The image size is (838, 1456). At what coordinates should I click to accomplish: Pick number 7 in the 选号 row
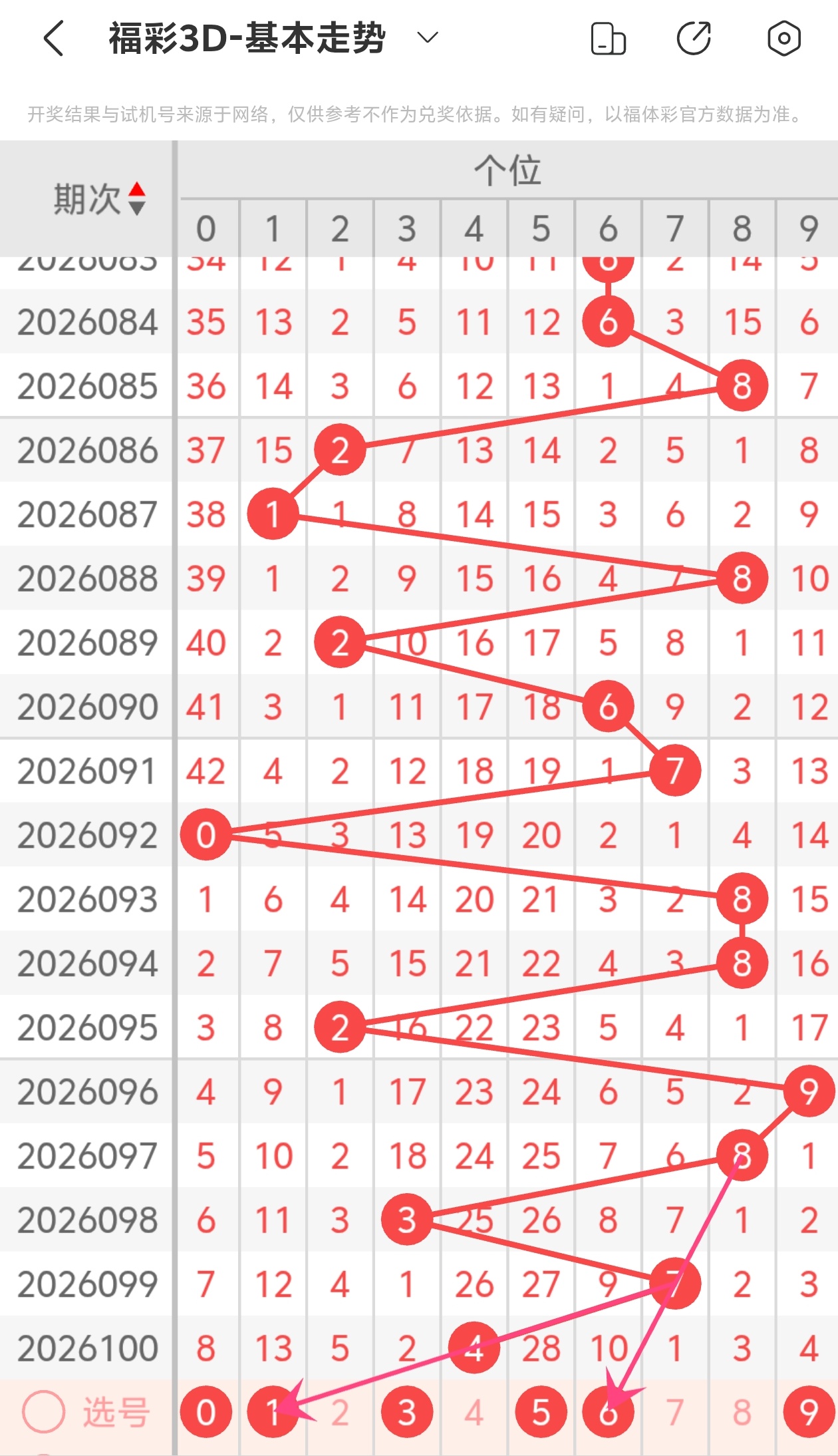[x=674, y=1412]
